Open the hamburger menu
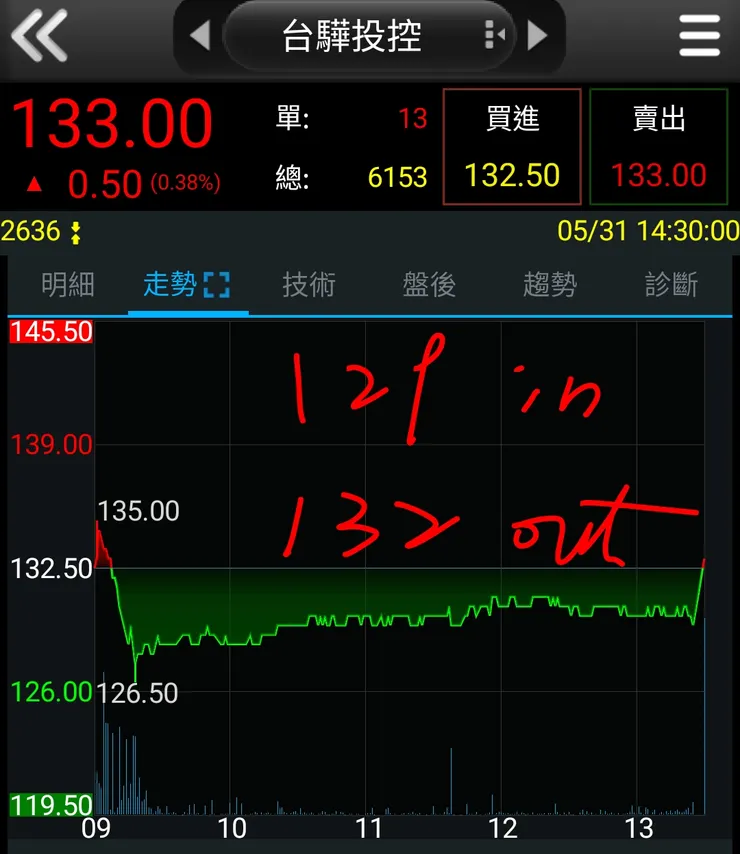Viewport: 740px width, 854px height. pyautogui.click(x=698, y=37)
